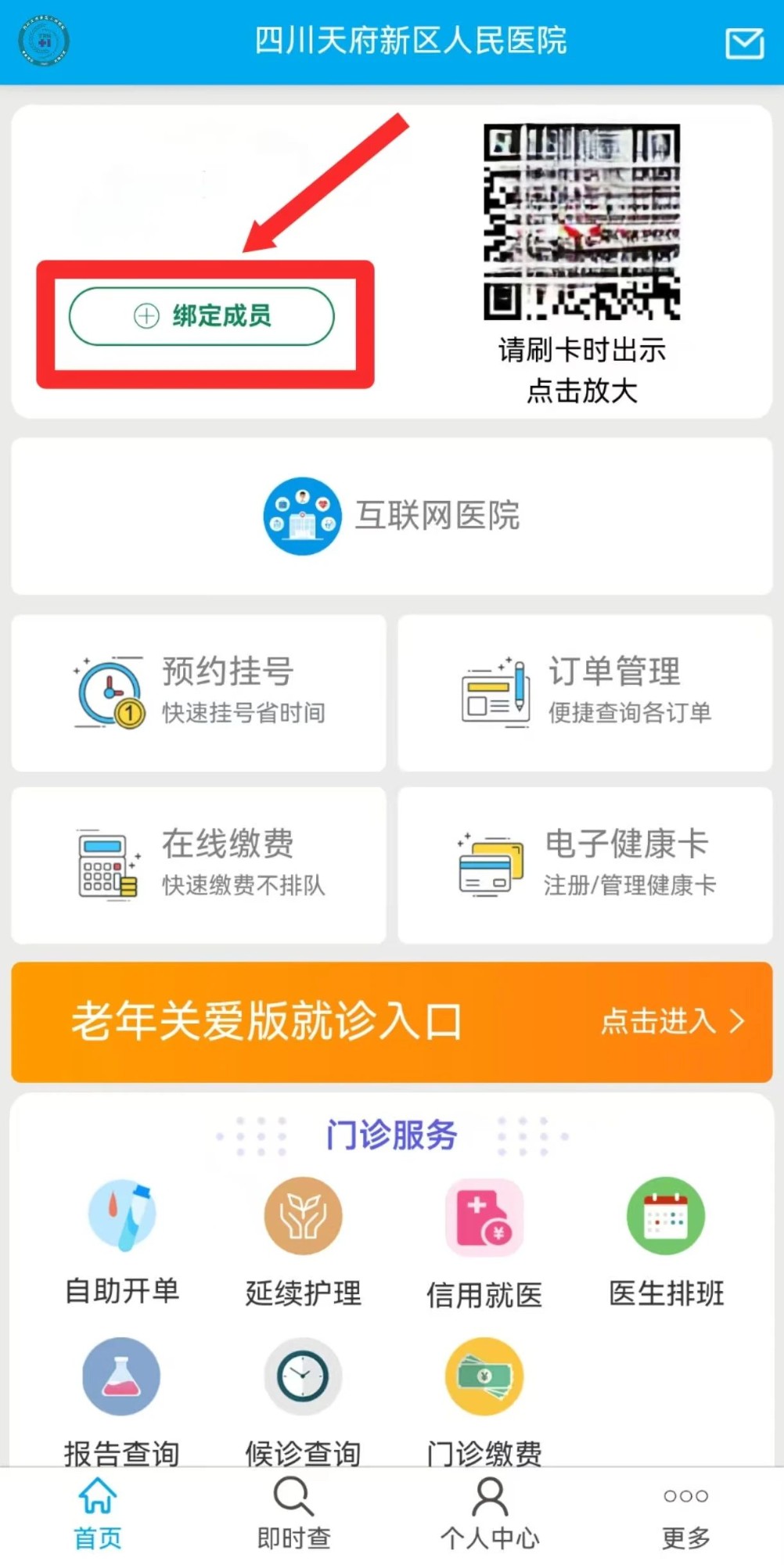Switch to the 首页 tab
Viewport: 784px width, 1565px height.
tap(98, 1515)
